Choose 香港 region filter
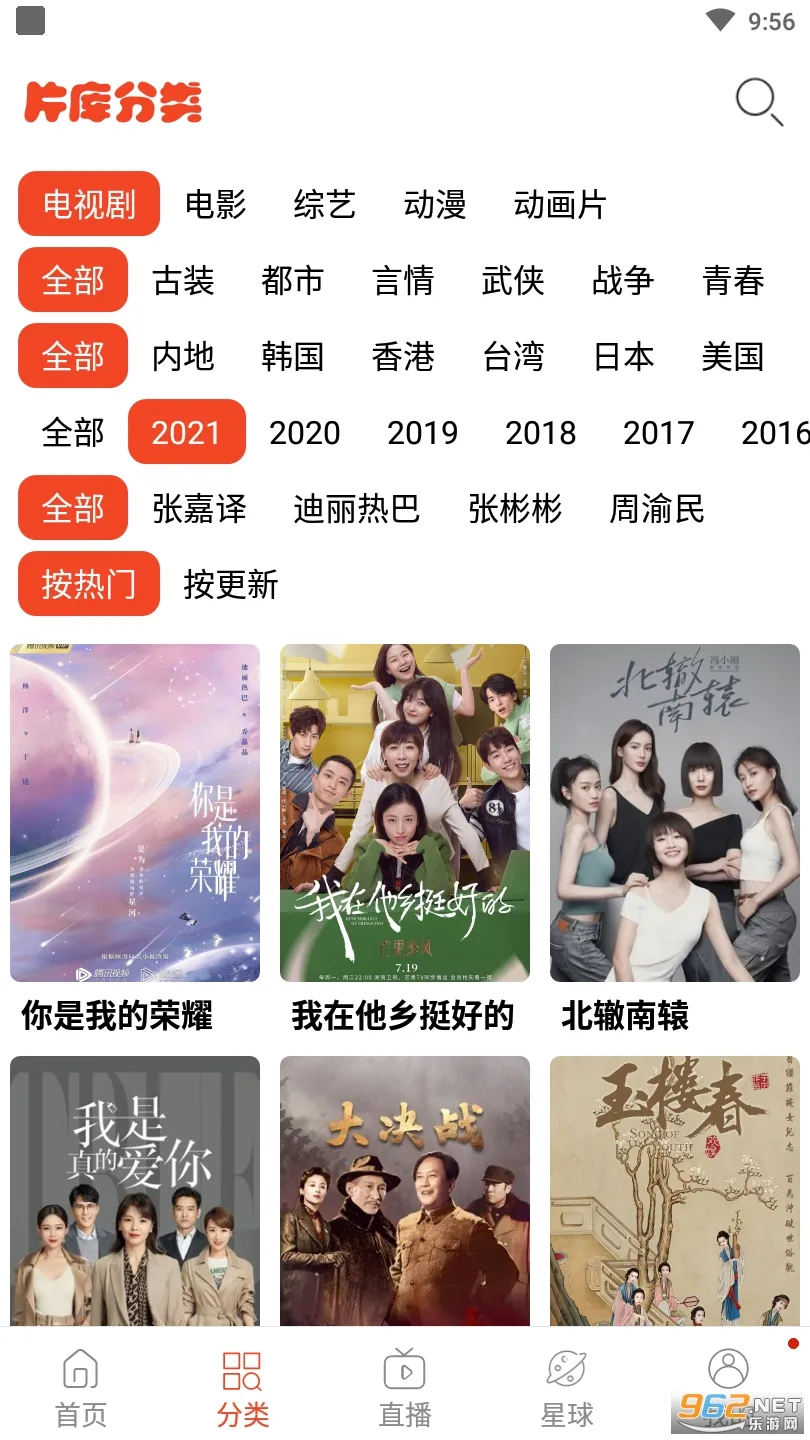This screenshot has width=810, height=1440. click(403, 357)
